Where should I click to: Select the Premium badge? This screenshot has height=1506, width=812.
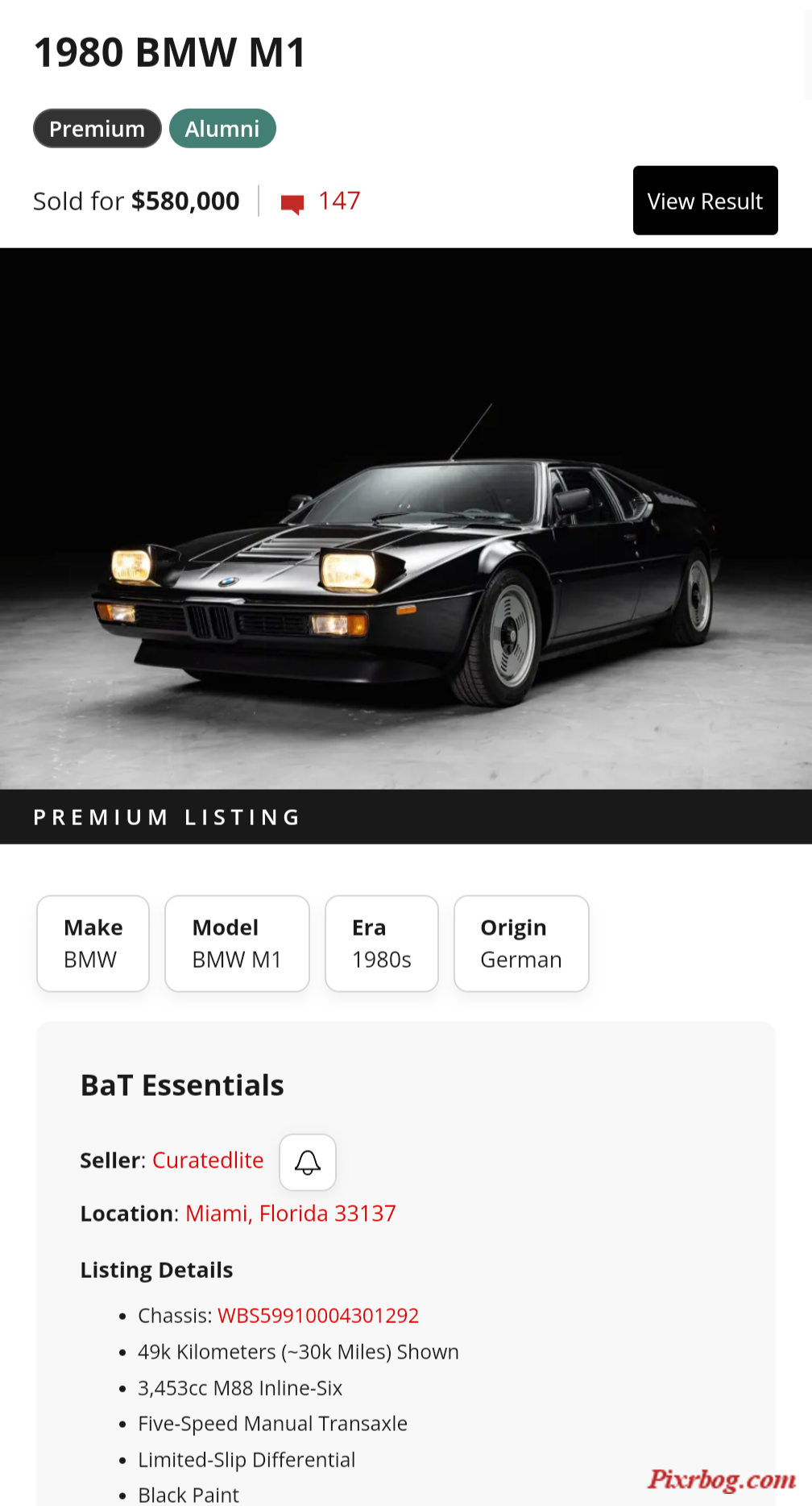pos(97,129)
